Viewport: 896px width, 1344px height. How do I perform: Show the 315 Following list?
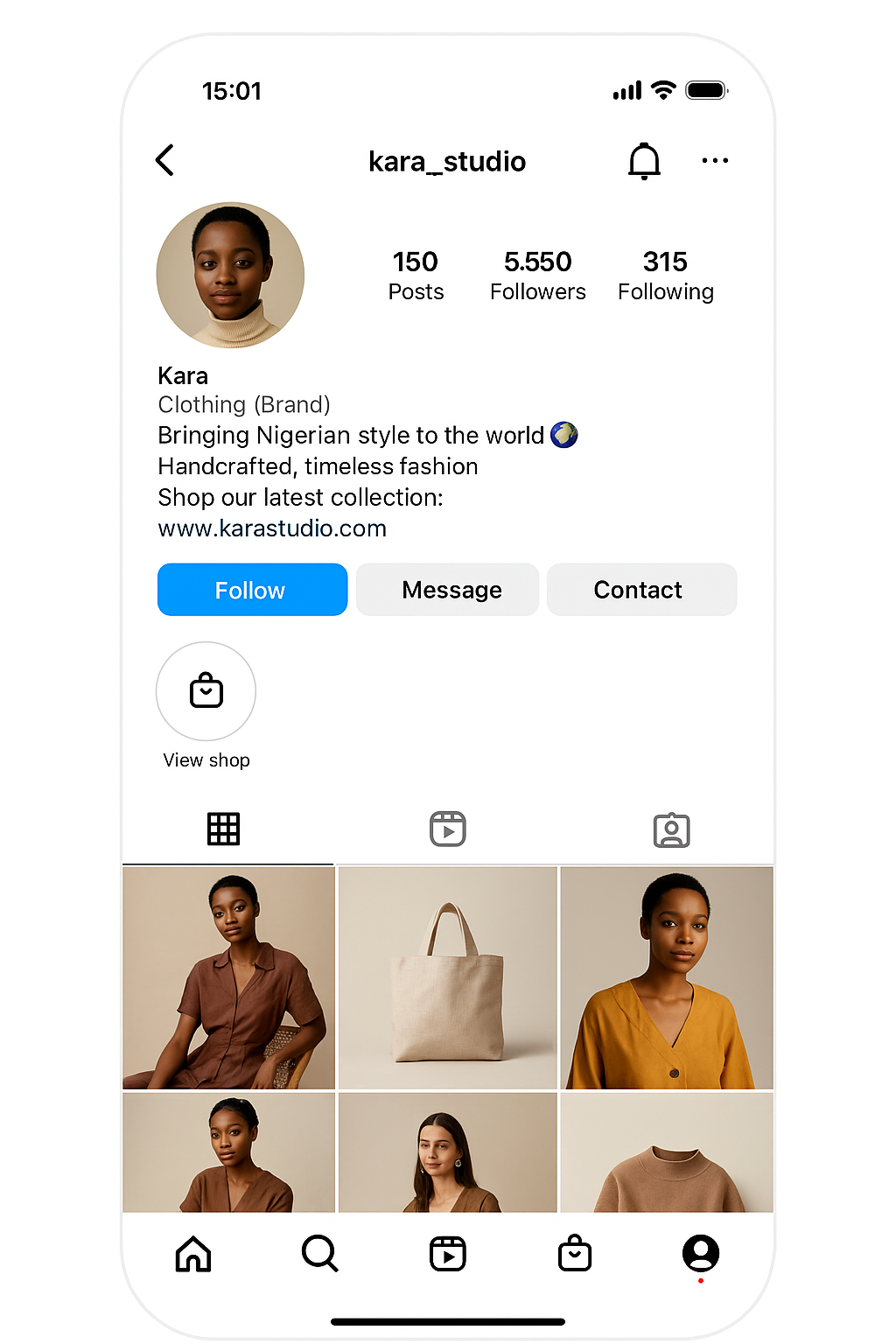coord(665,276)
